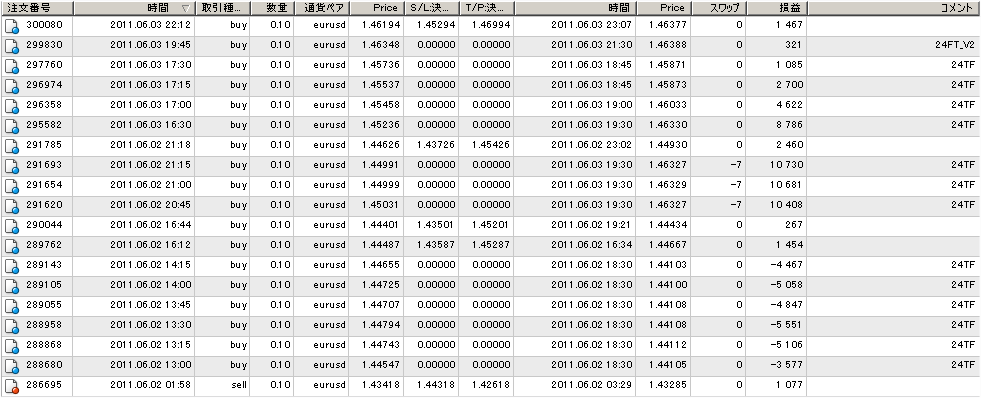Sort by the T/P column header

[x=486, y=8]
